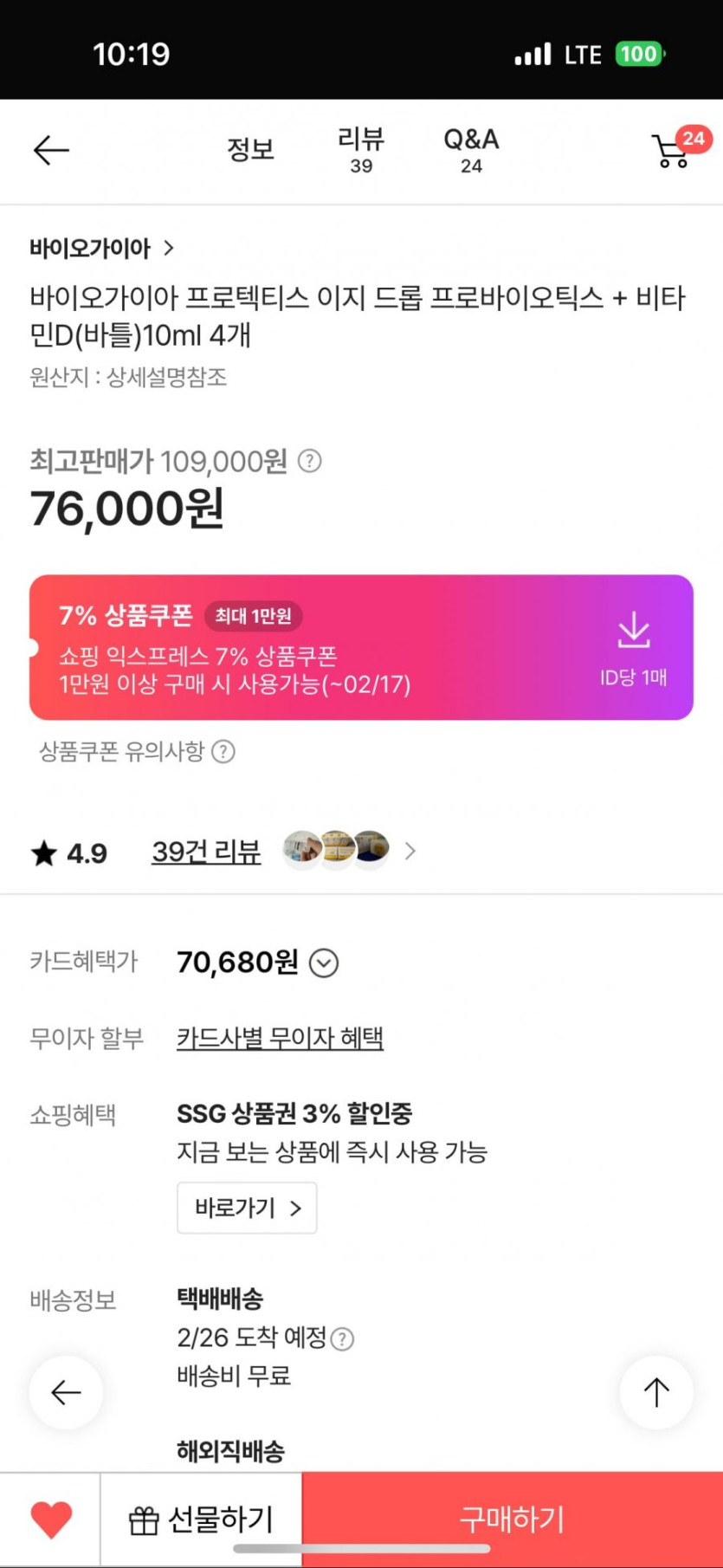Screen dimensions: 723x1568
Task: Tap the 바로가기 button
Action: (x=247, y=1208)
